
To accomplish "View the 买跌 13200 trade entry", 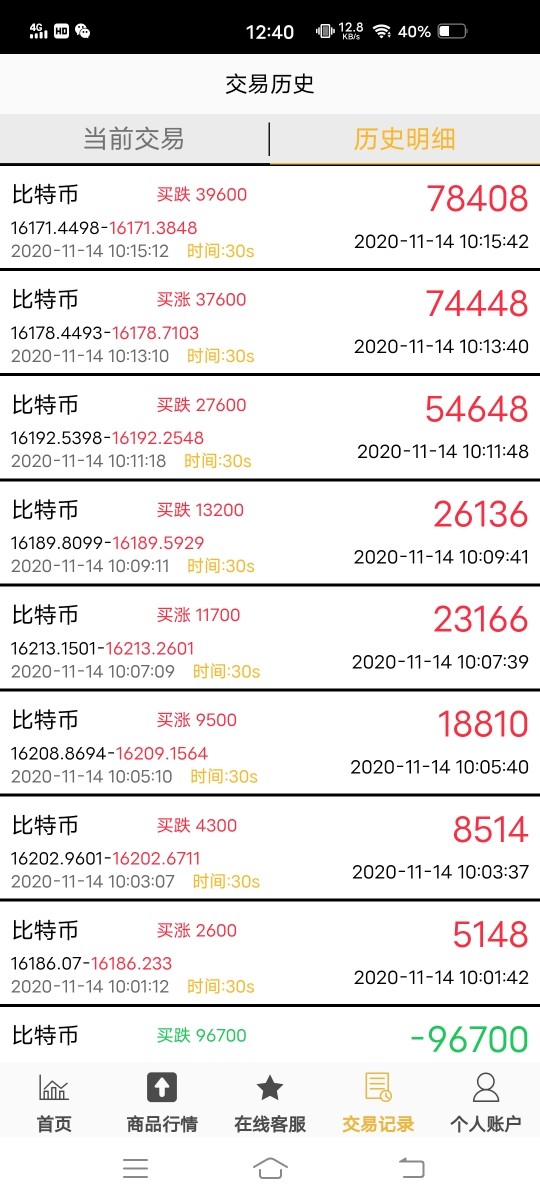I will pyautogui.click(x=270, y=532).
